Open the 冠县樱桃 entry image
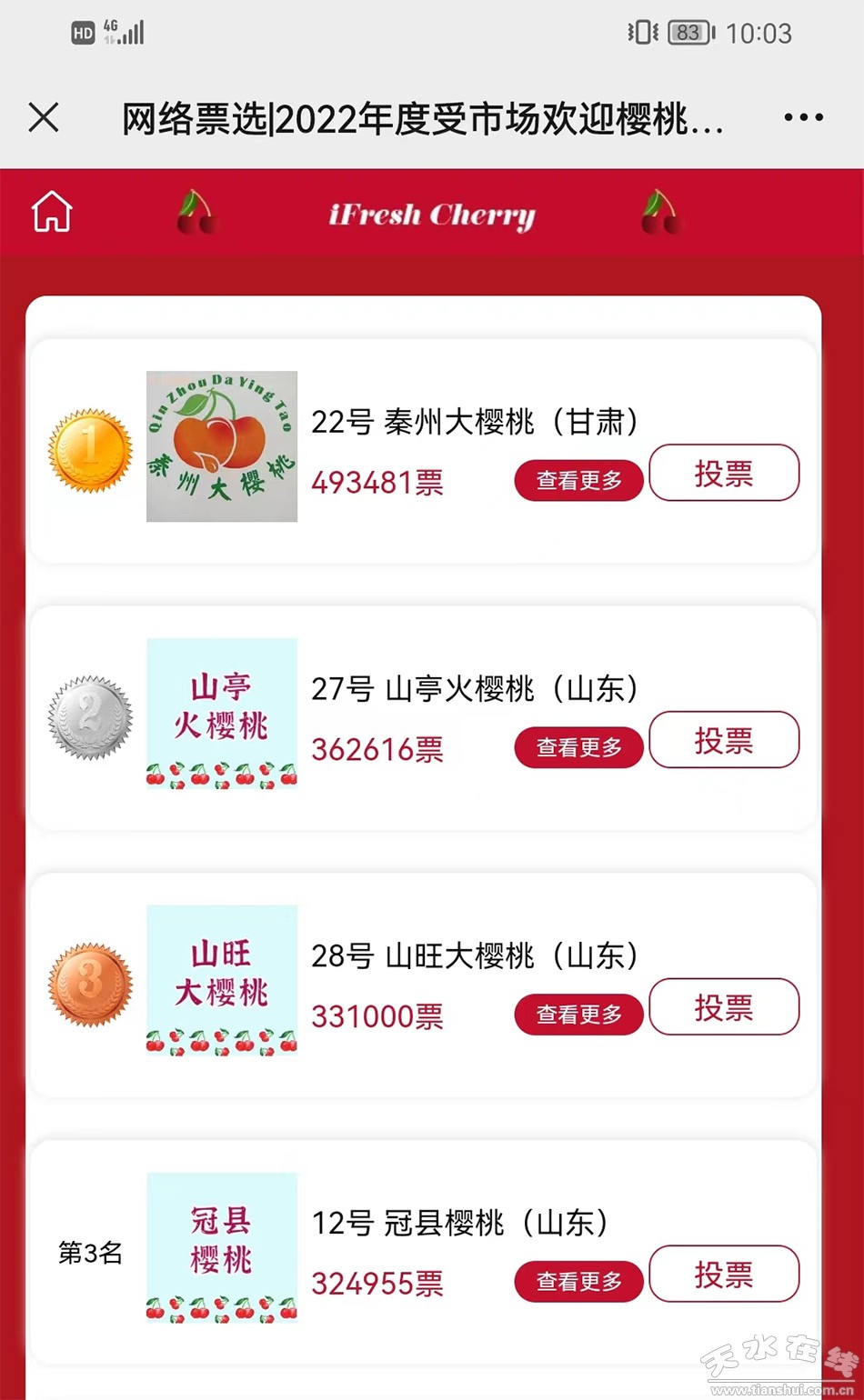Viewport: 864px width, 1400px height. pyautogui.click(x=222, y=1247)
